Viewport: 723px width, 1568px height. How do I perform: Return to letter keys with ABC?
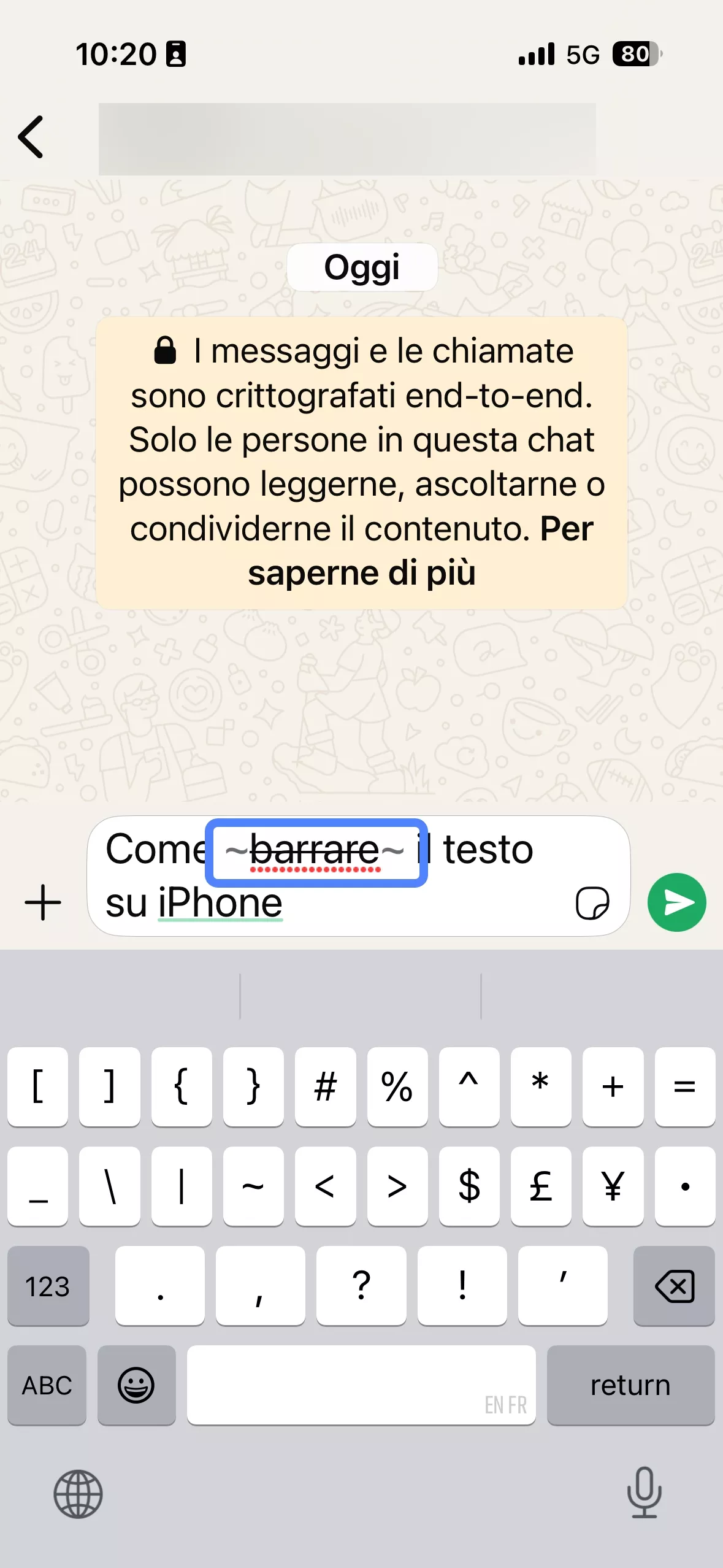46,1385
